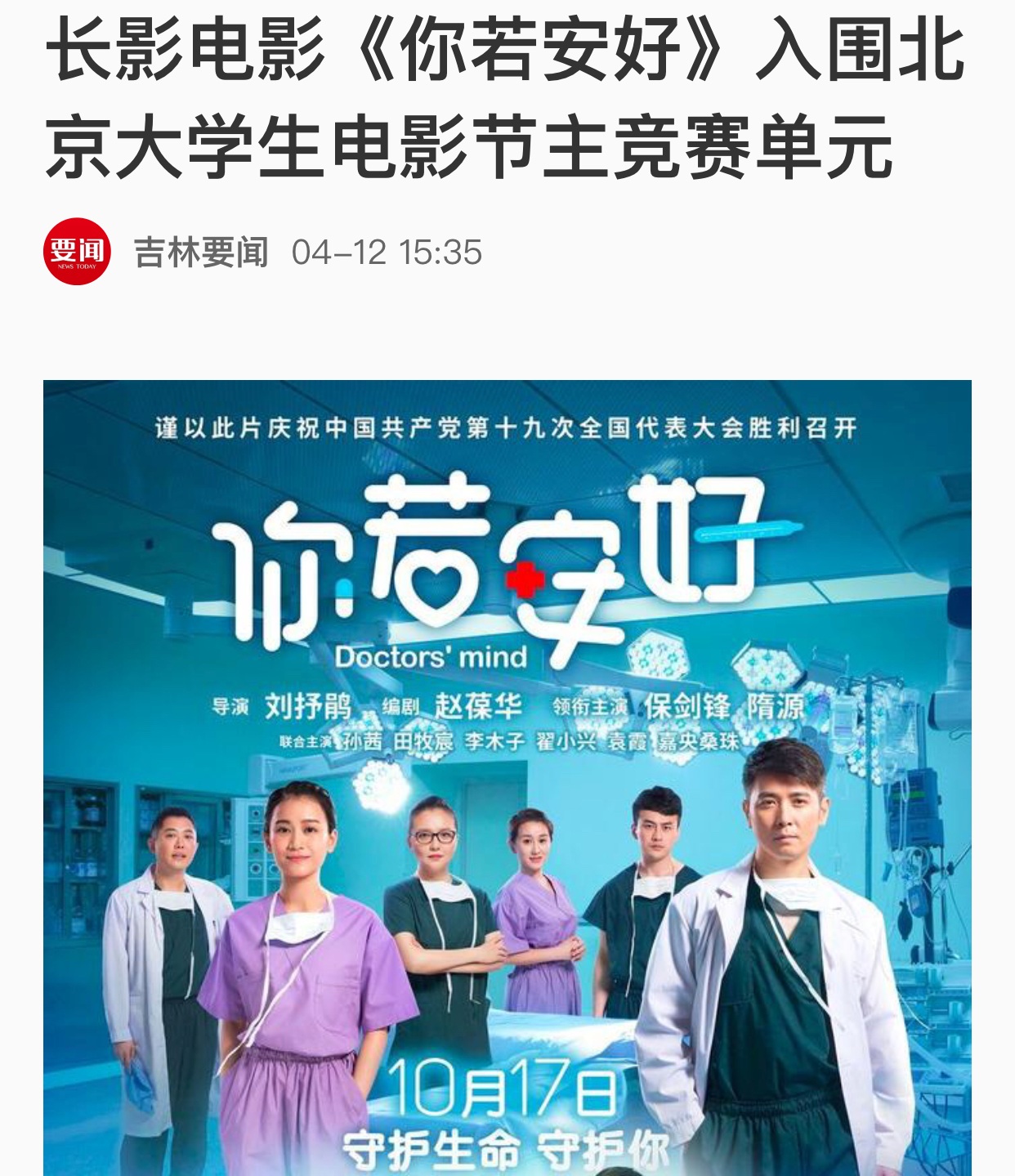Tap the 吉林要闻 source name
Screen dimensions: 1015x1176
201,252
